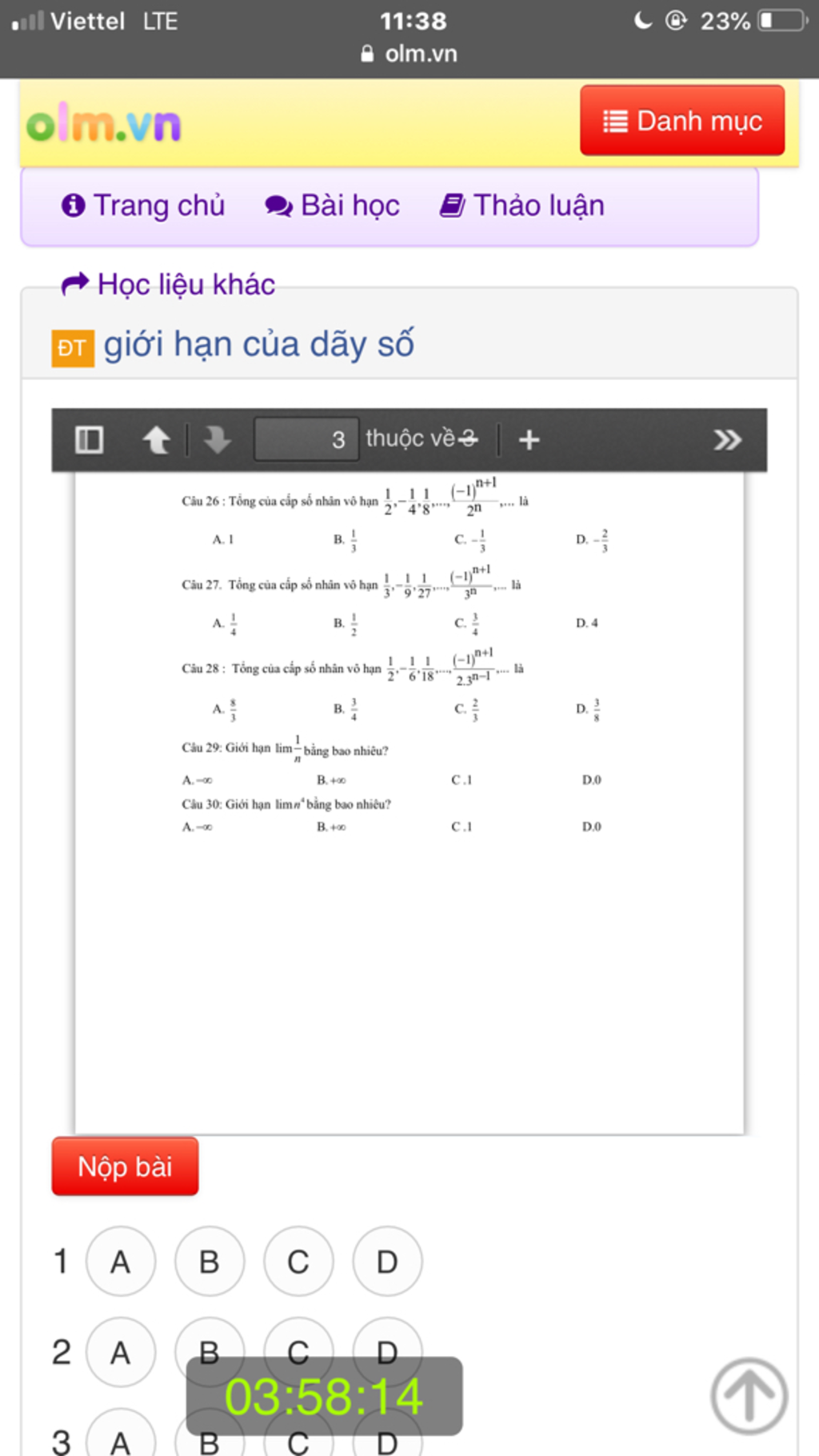
Task: Go to Trang chủ
Action: (x=144, y=206)
